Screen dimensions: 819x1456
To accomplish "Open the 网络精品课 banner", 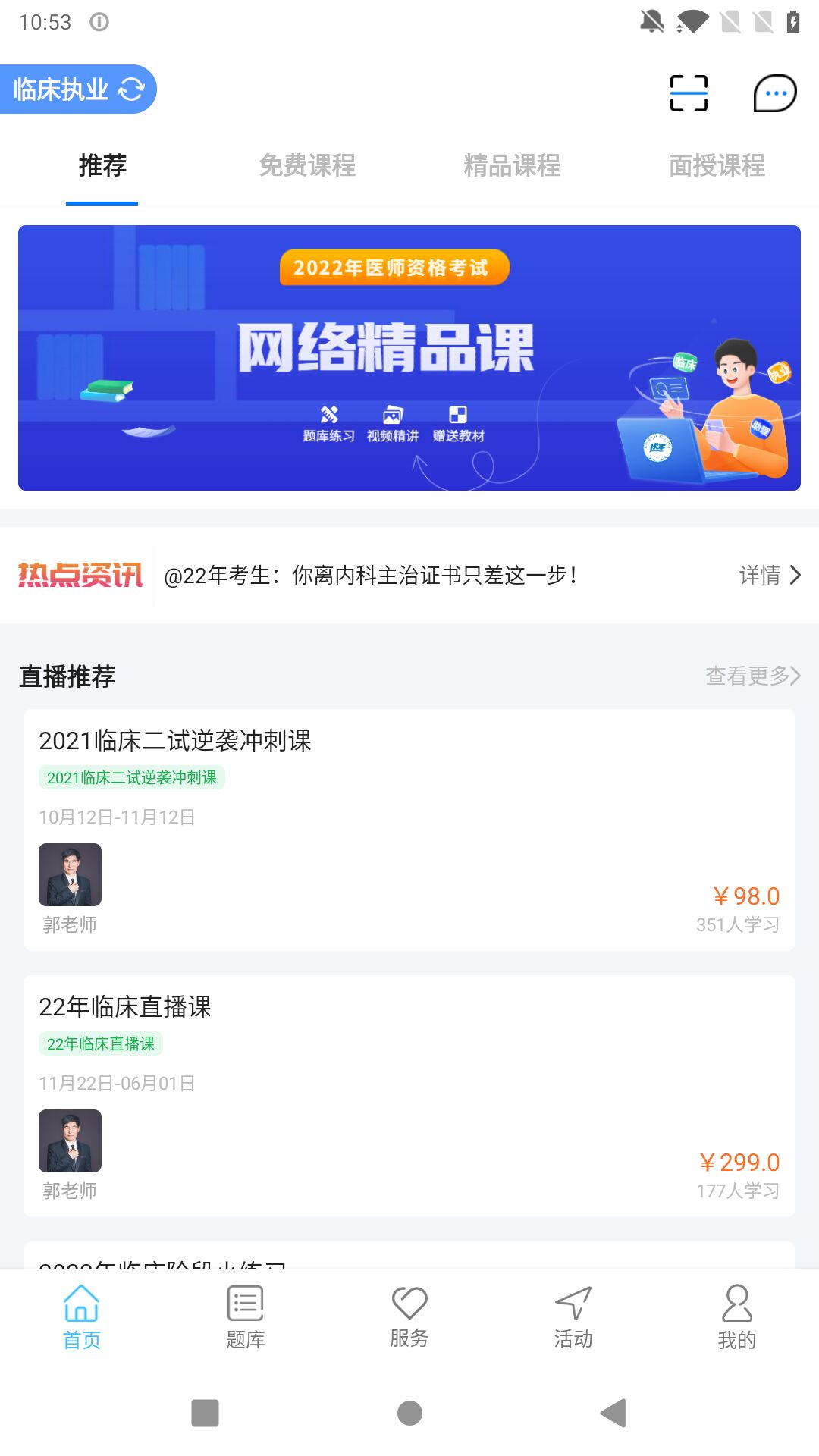I will pos(409,358).
